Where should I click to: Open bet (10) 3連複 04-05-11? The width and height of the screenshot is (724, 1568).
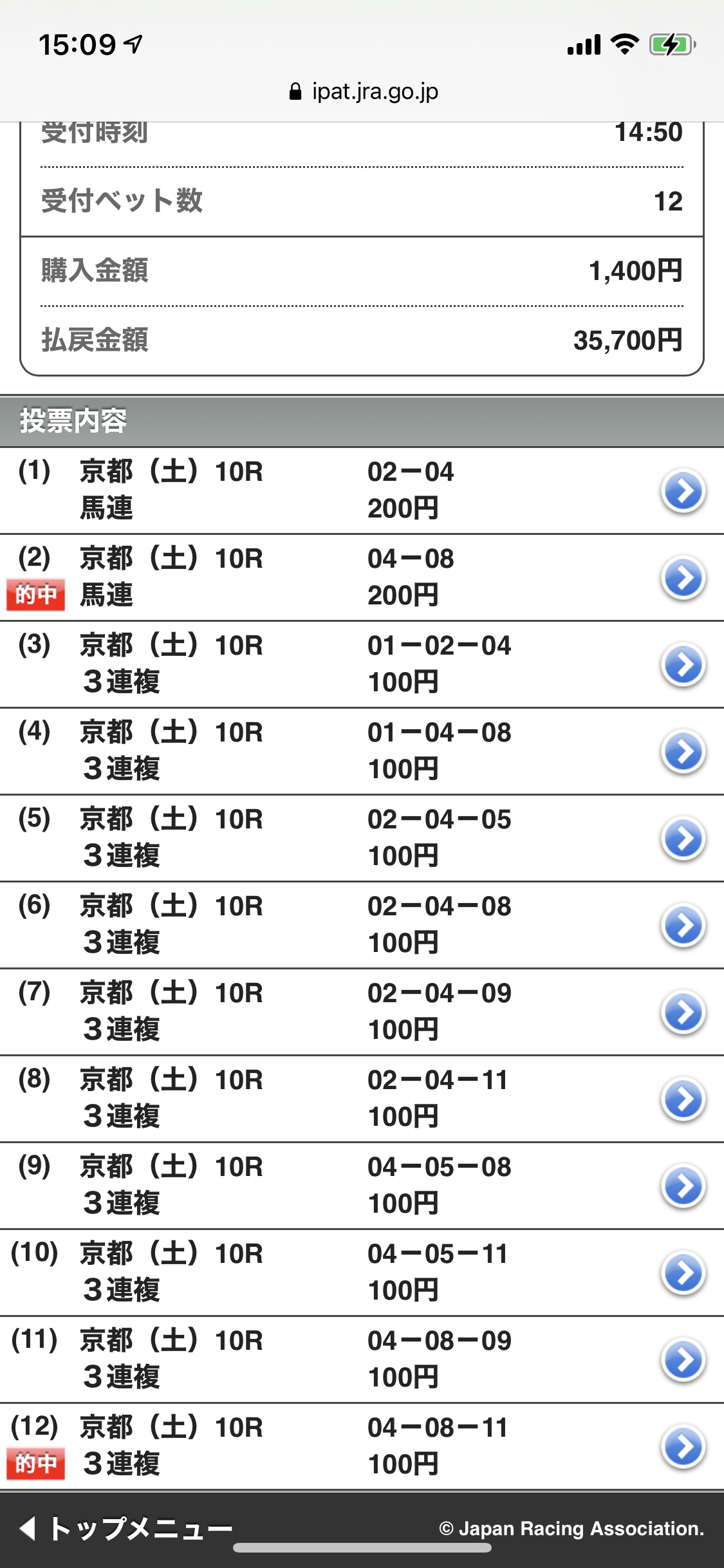683,1273
